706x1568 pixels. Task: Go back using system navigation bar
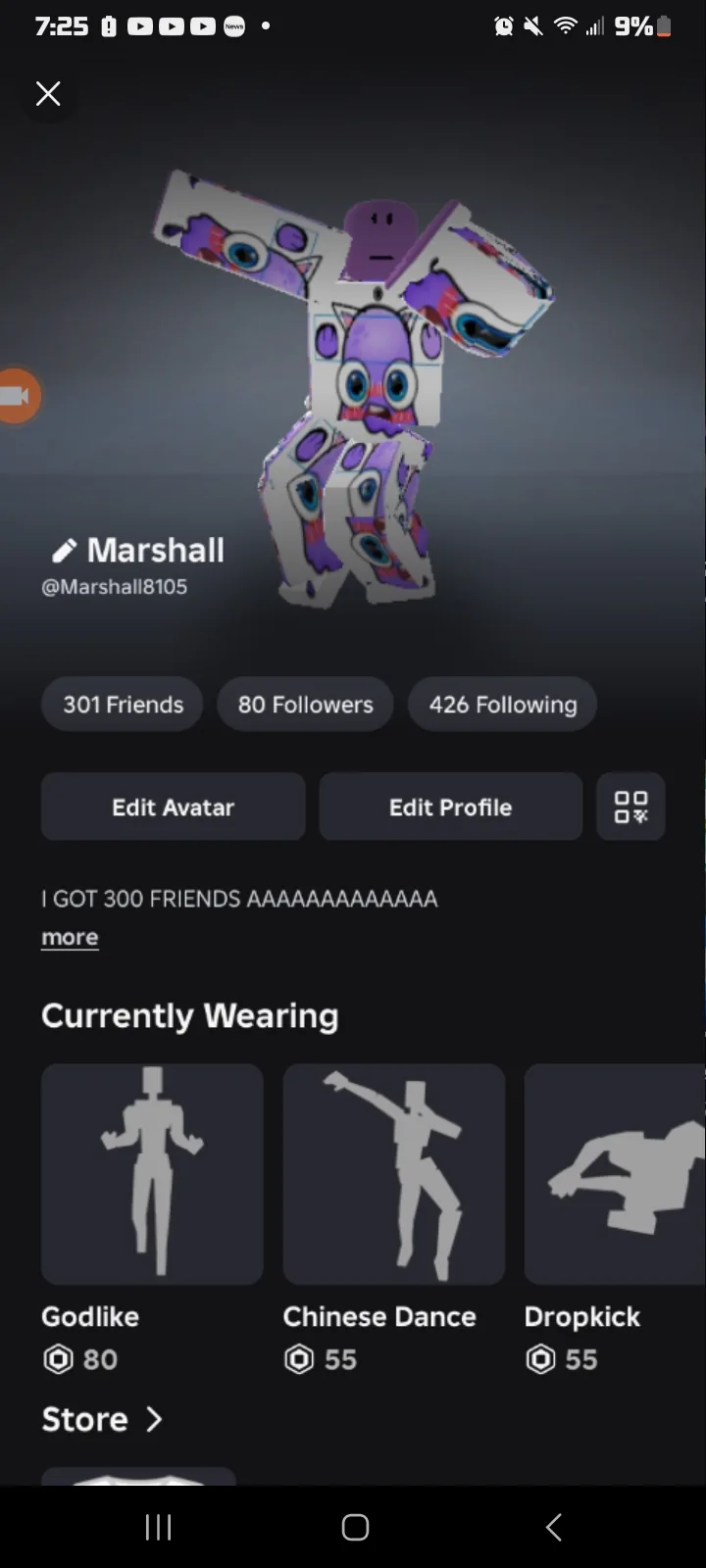point(554,1527)
